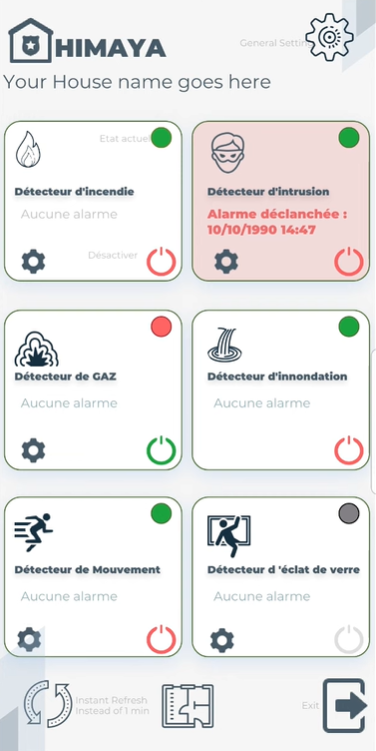Tap power button for Détecteur d'éclat de verre
The image size is (376, 751).
349,639
